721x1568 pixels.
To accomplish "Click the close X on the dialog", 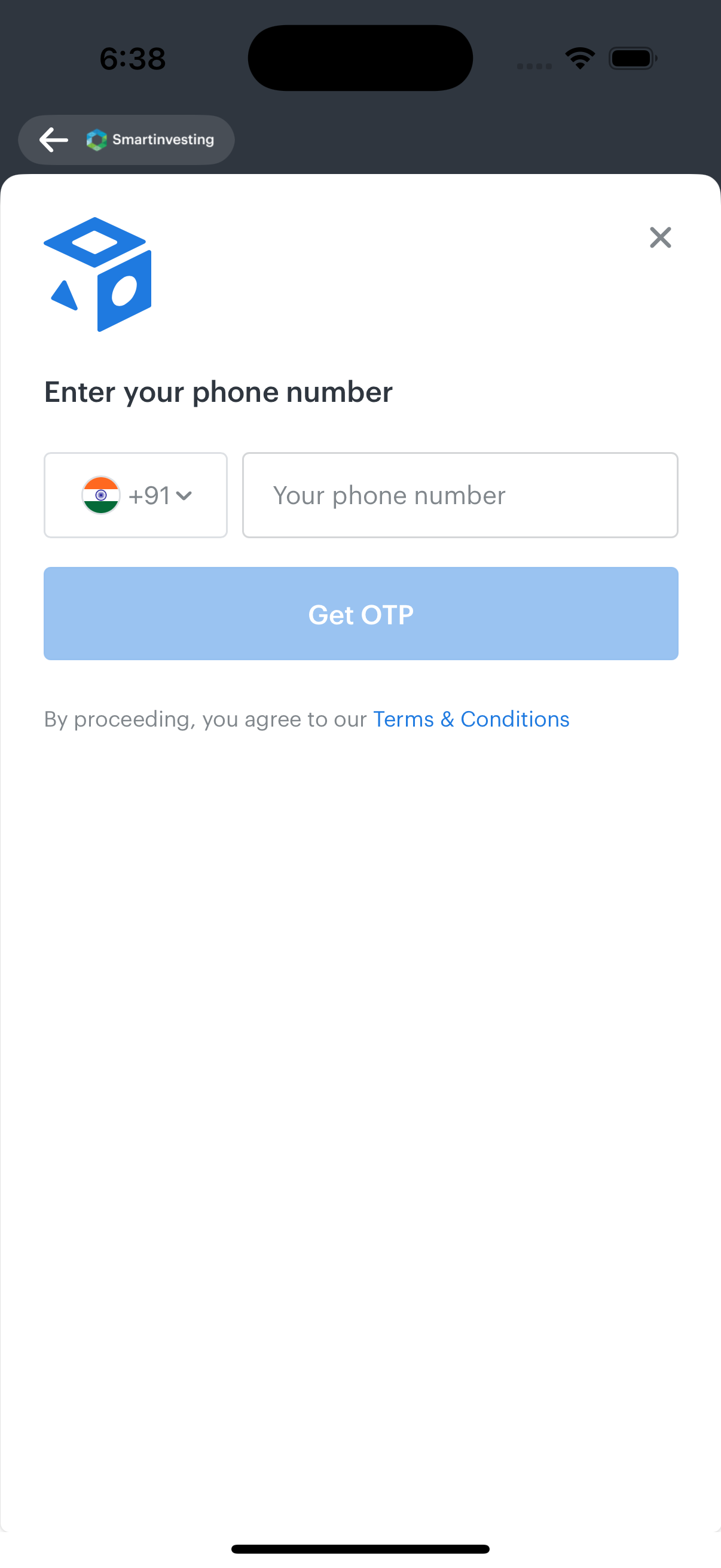I will click(660, 238).
